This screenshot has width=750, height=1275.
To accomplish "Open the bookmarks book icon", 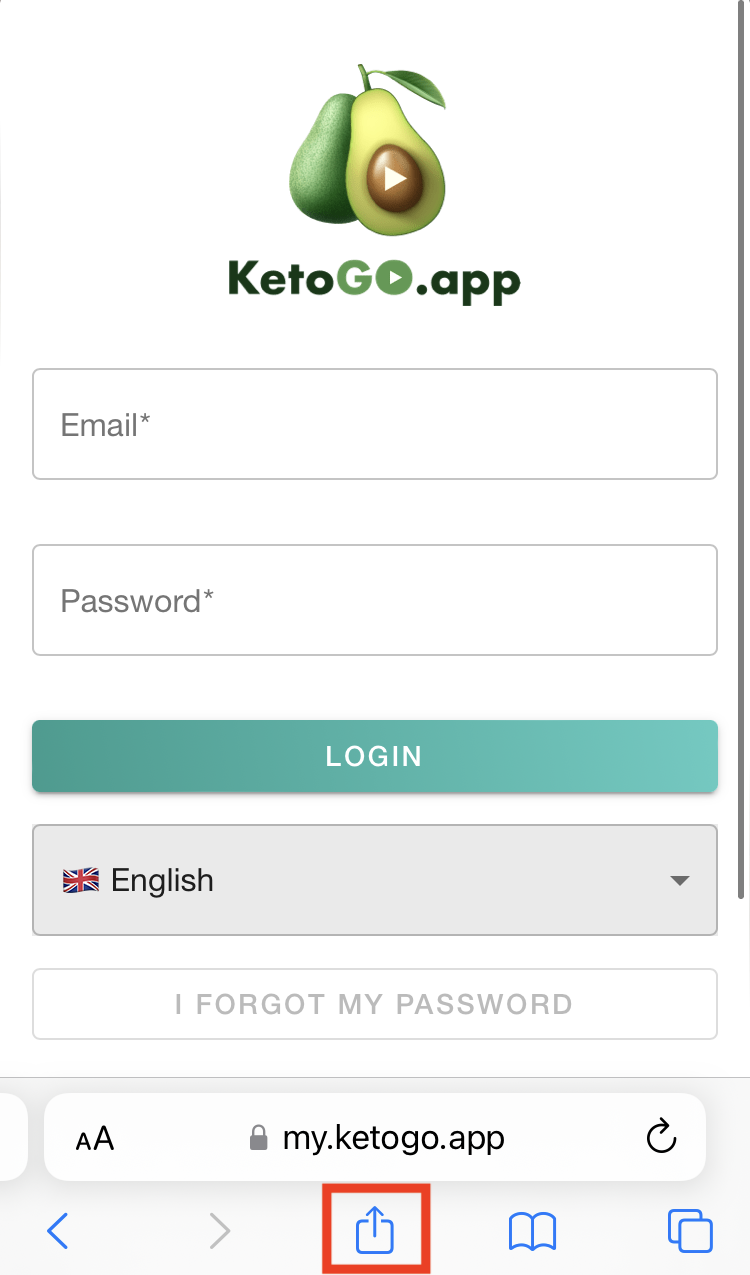I will coord(532,1231).
